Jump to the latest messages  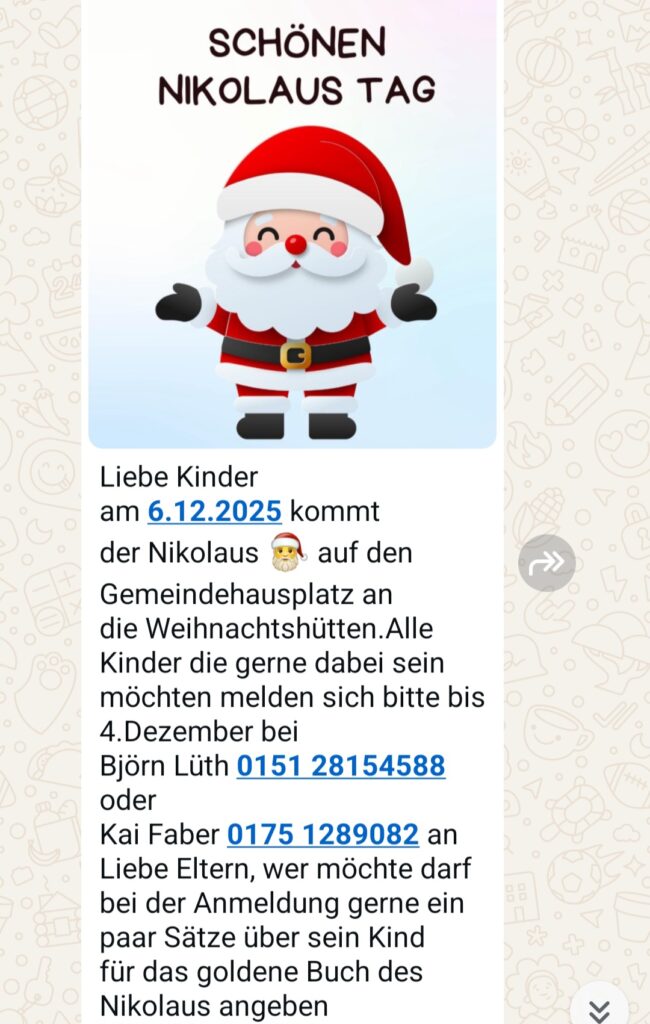[599, 1007]
